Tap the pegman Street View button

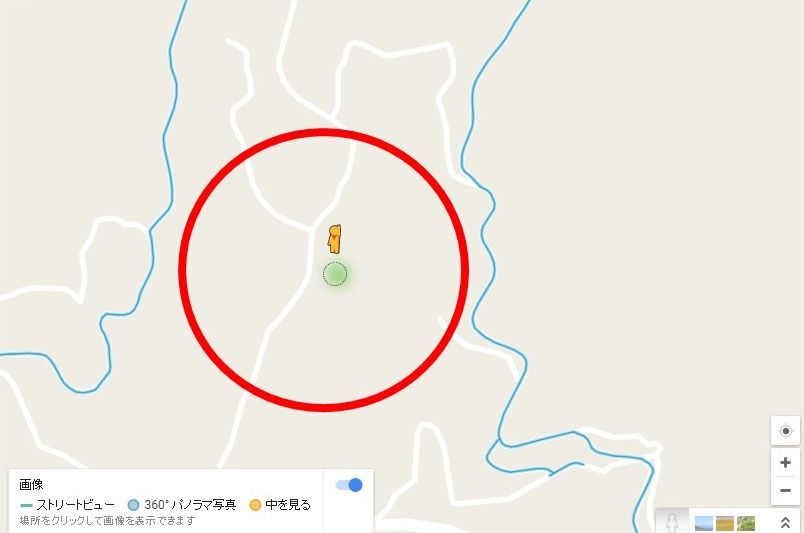(x=673, y=523)
